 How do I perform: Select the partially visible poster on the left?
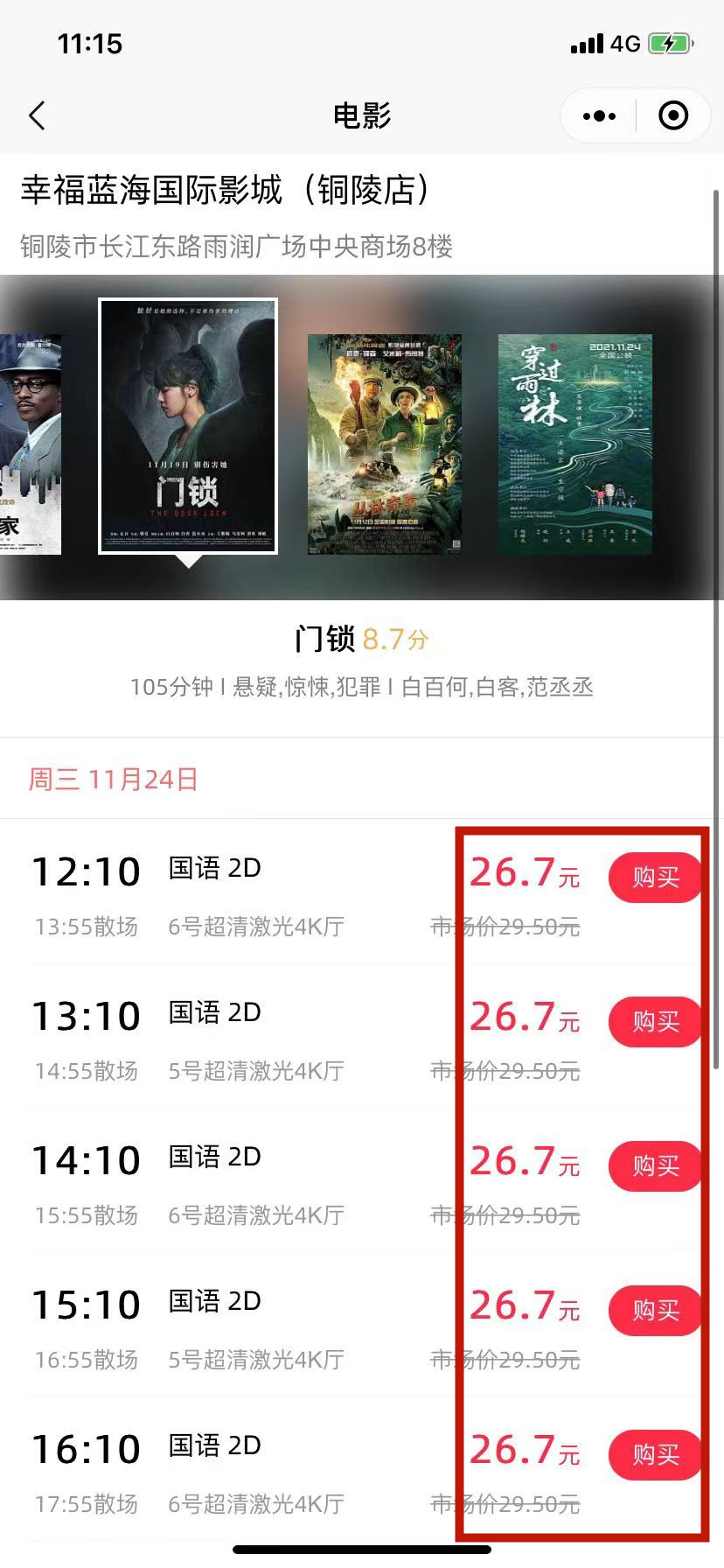(30, 444)
